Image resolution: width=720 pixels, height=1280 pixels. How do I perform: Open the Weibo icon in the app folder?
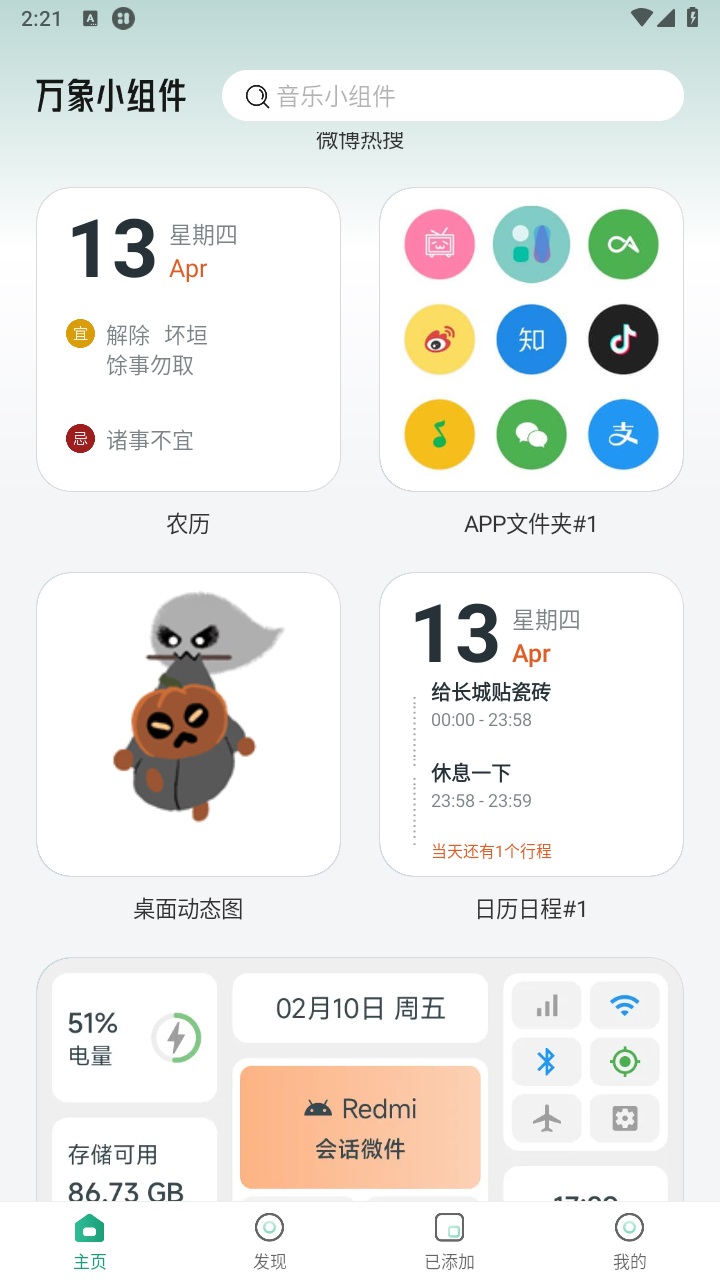coord(439,339)
